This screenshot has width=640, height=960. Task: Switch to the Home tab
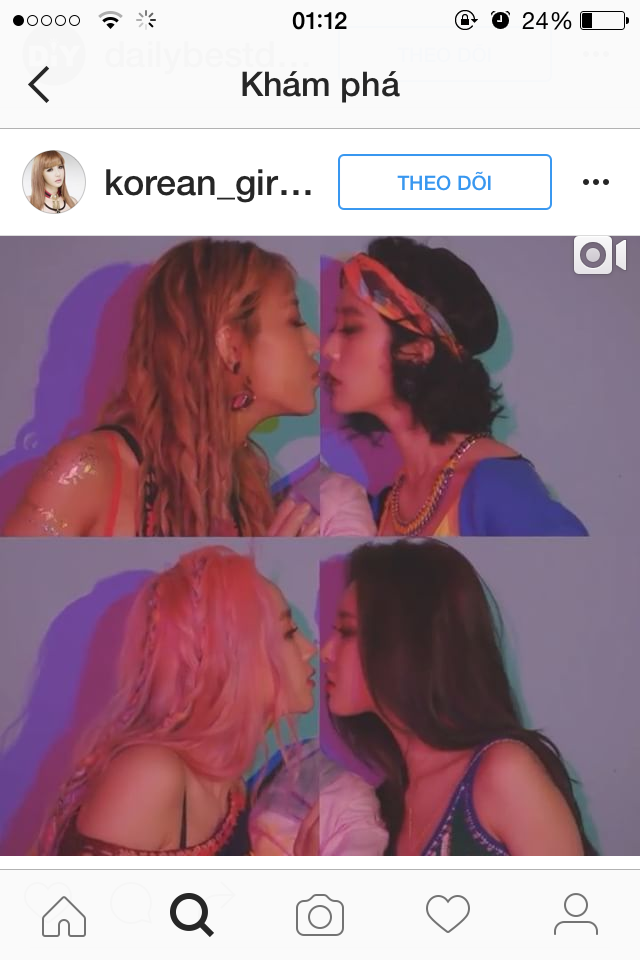(x=64, y=914)
